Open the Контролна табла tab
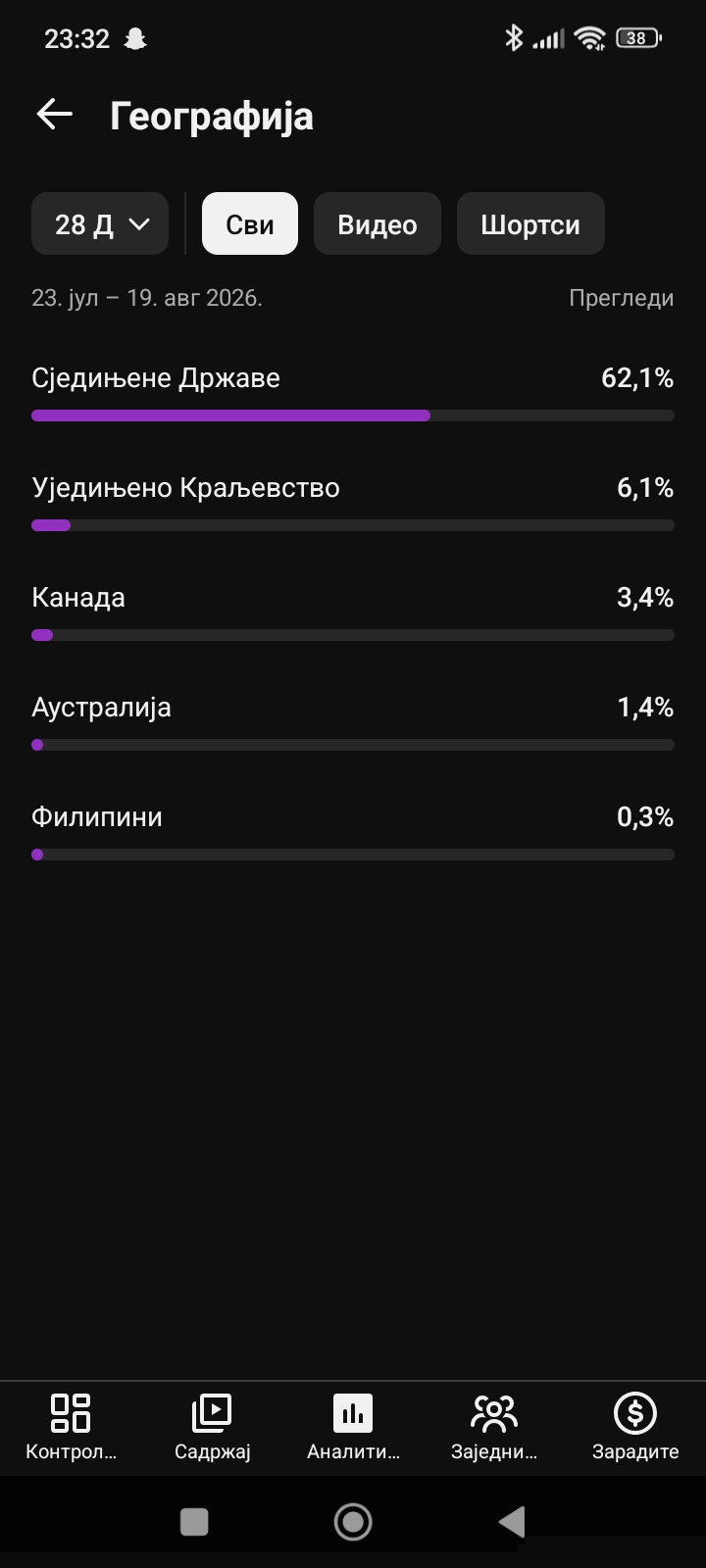706x1568 pixels. pyautogui.click(x=71, y=1428)
